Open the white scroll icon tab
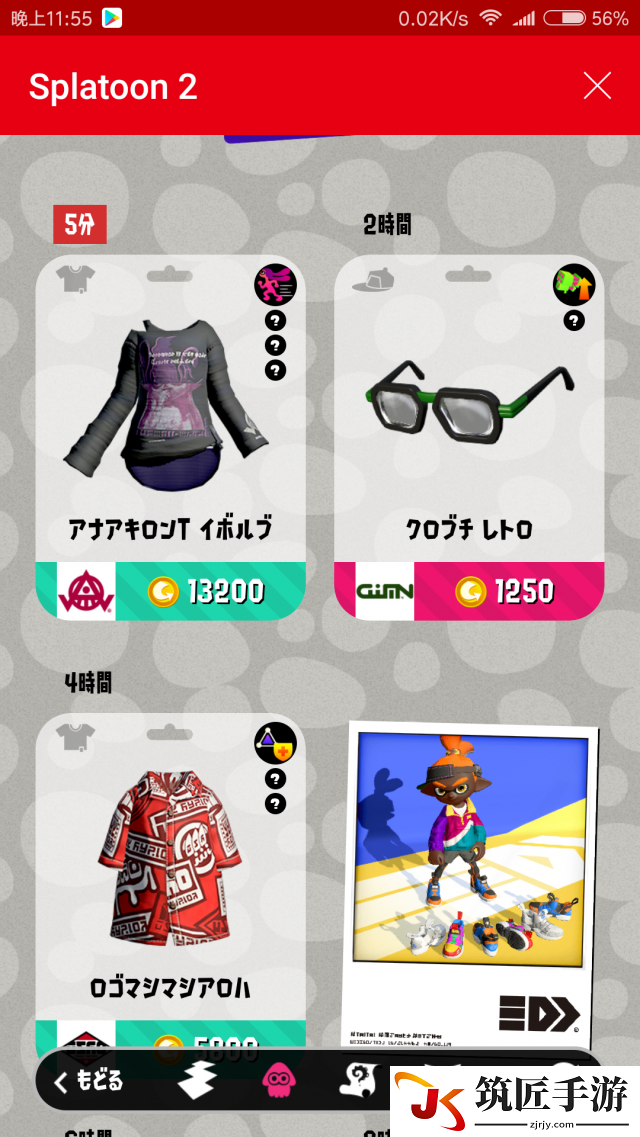640x1137 pixels. tap(357, 1080)
